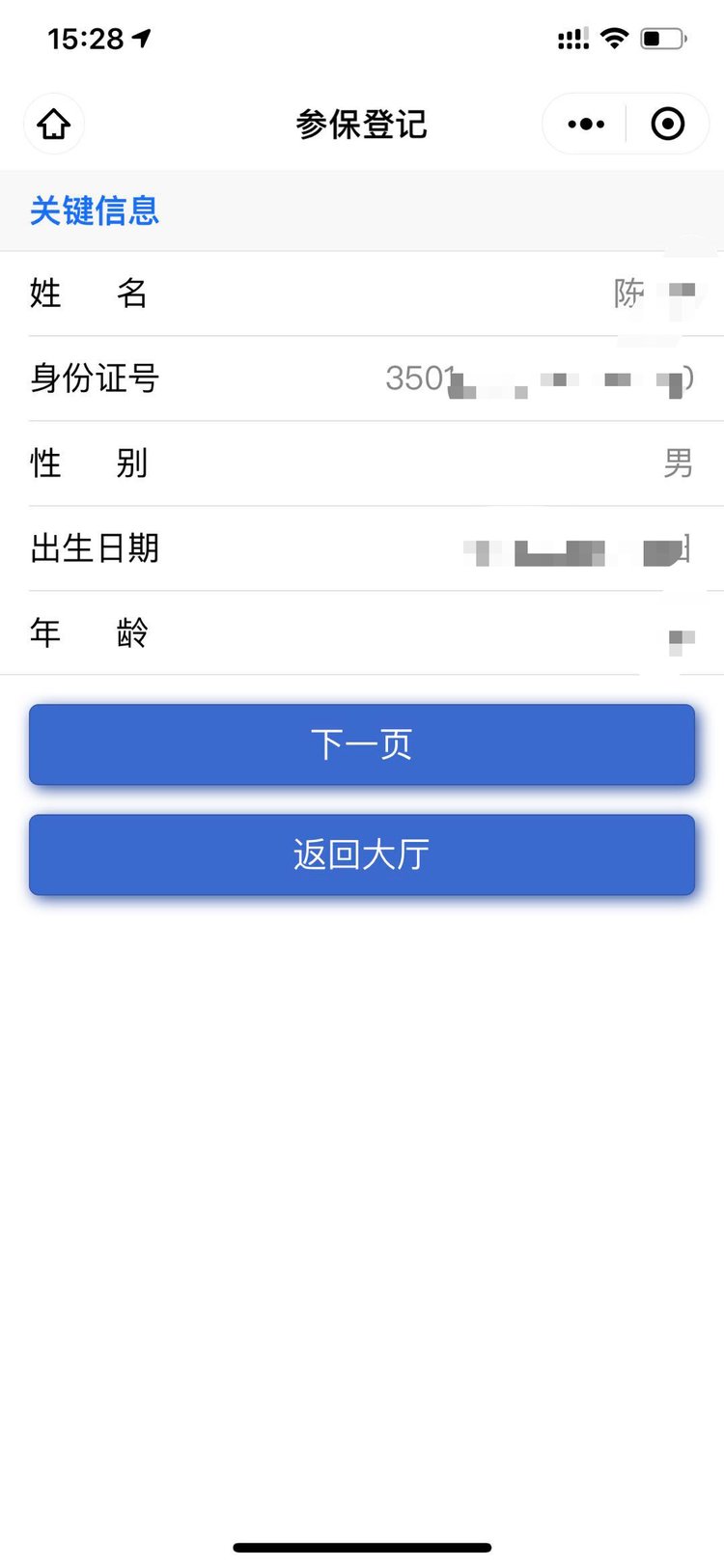Viewport: 724px width, 1568px height.
Task: Return to the hall via 返回大厅
Action: click(x=362, y=854)
